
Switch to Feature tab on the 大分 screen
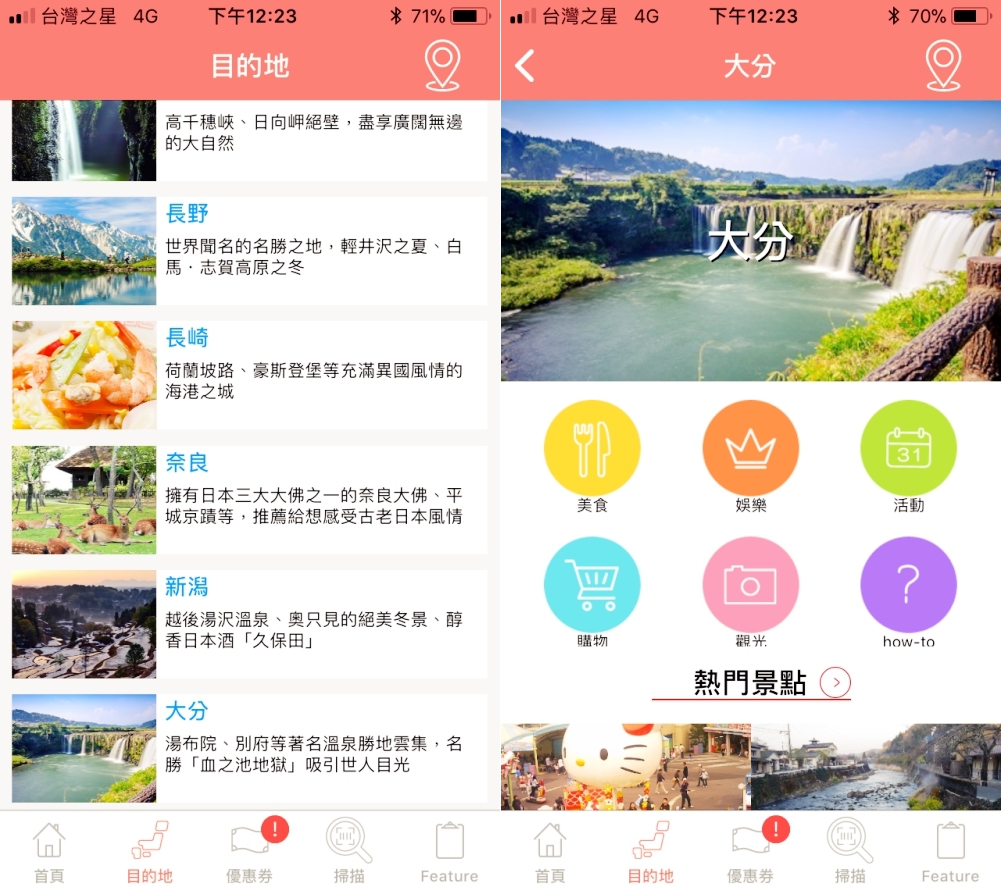pyautogui.click(x=949, y=852)
